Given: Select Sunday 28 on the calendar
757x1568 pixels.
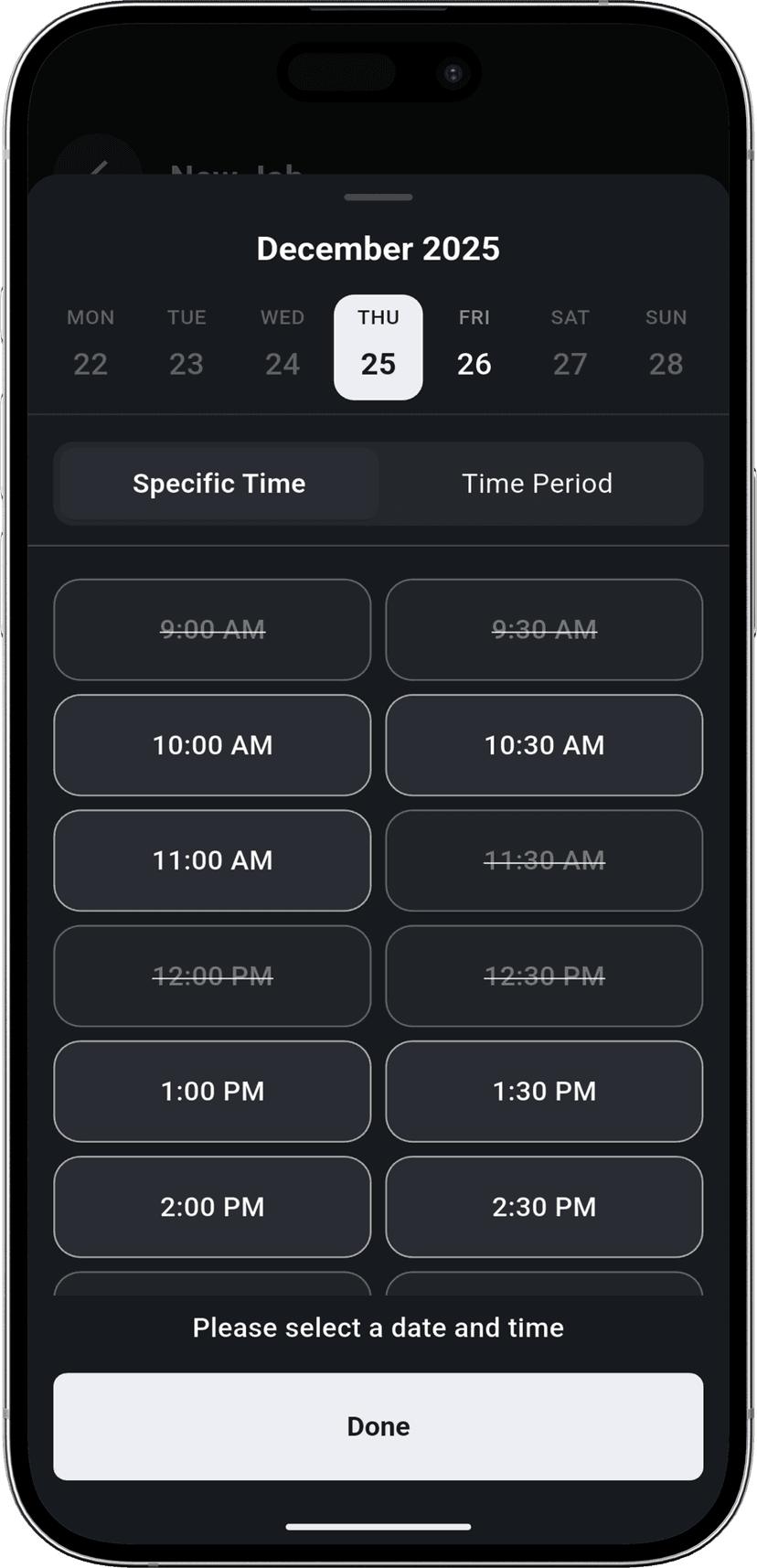Looking at the screenshot, I should (665, 347).
